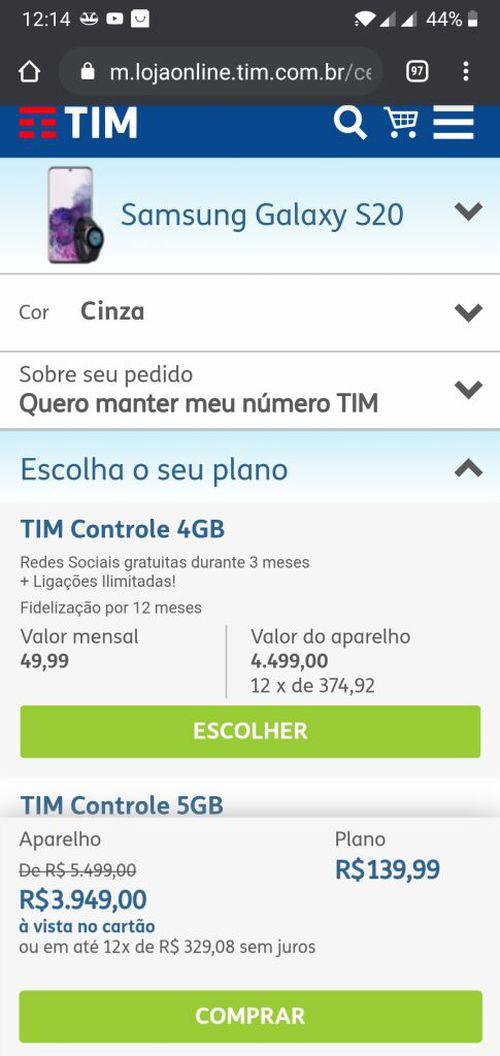Expand the Sobre seu pedido options
The height and width of the screenshot is (1056, 500).
(x=250, y=390)
